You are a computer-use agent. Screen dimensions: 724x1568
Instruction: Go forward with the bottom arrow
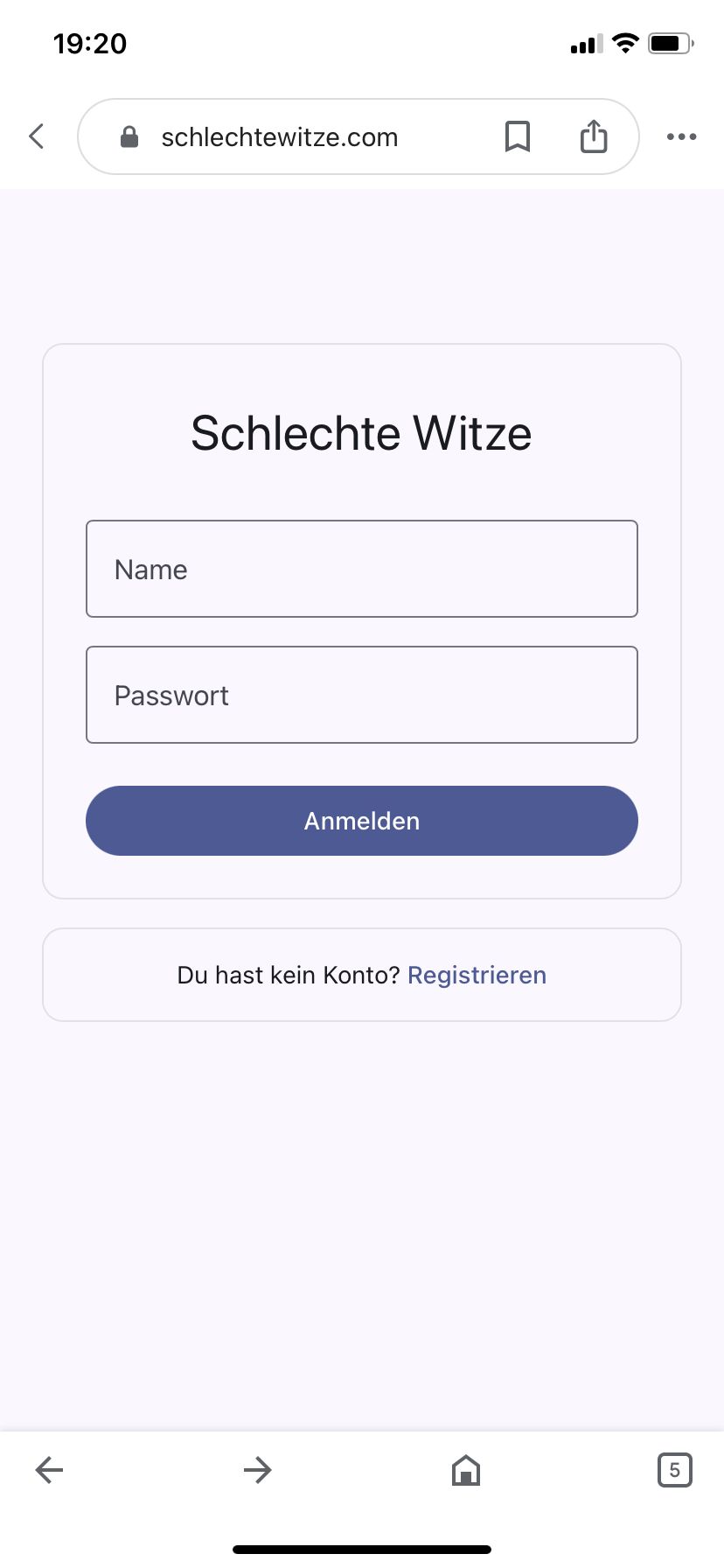pyautogui.click(x=257, y=1470)
